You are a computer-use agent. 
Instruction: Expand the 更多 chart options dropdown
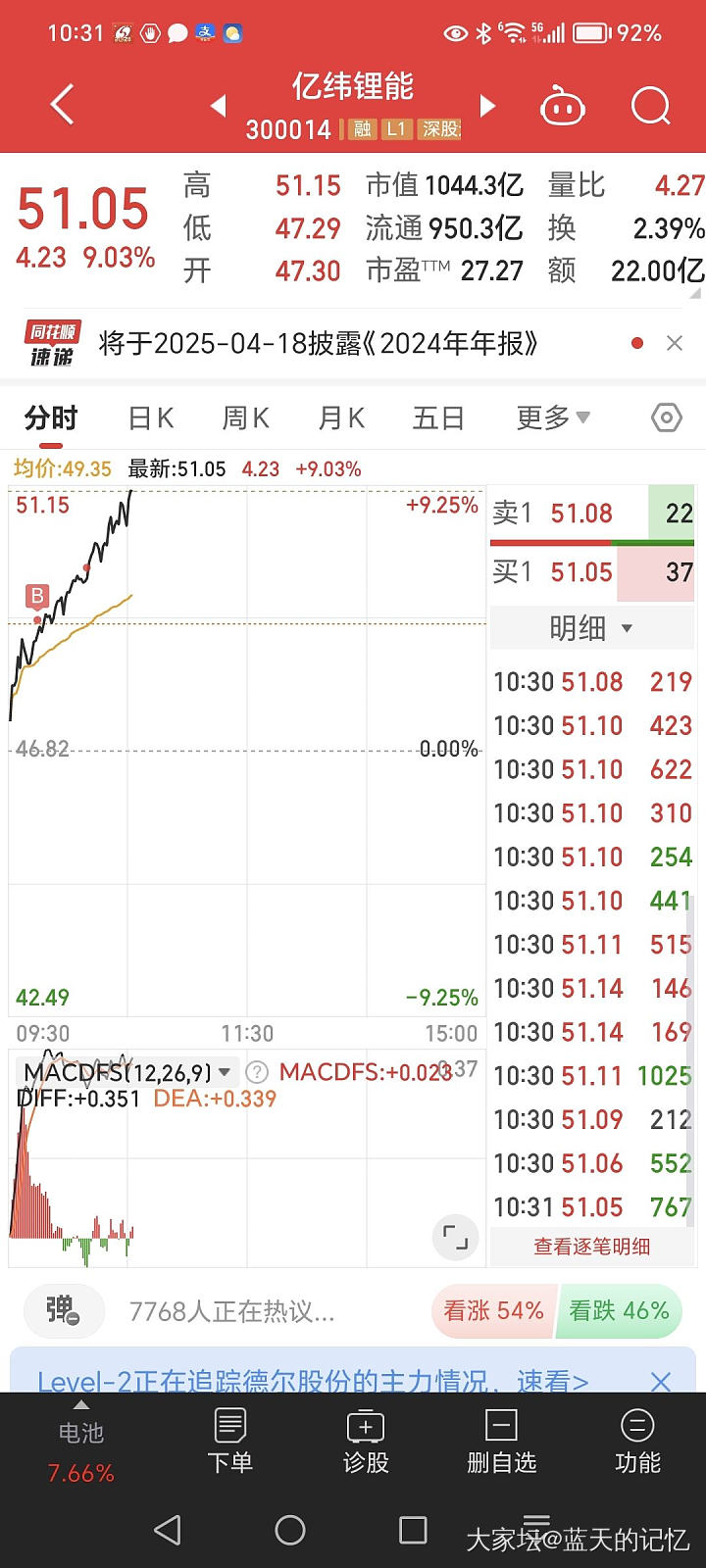point(553,418)
